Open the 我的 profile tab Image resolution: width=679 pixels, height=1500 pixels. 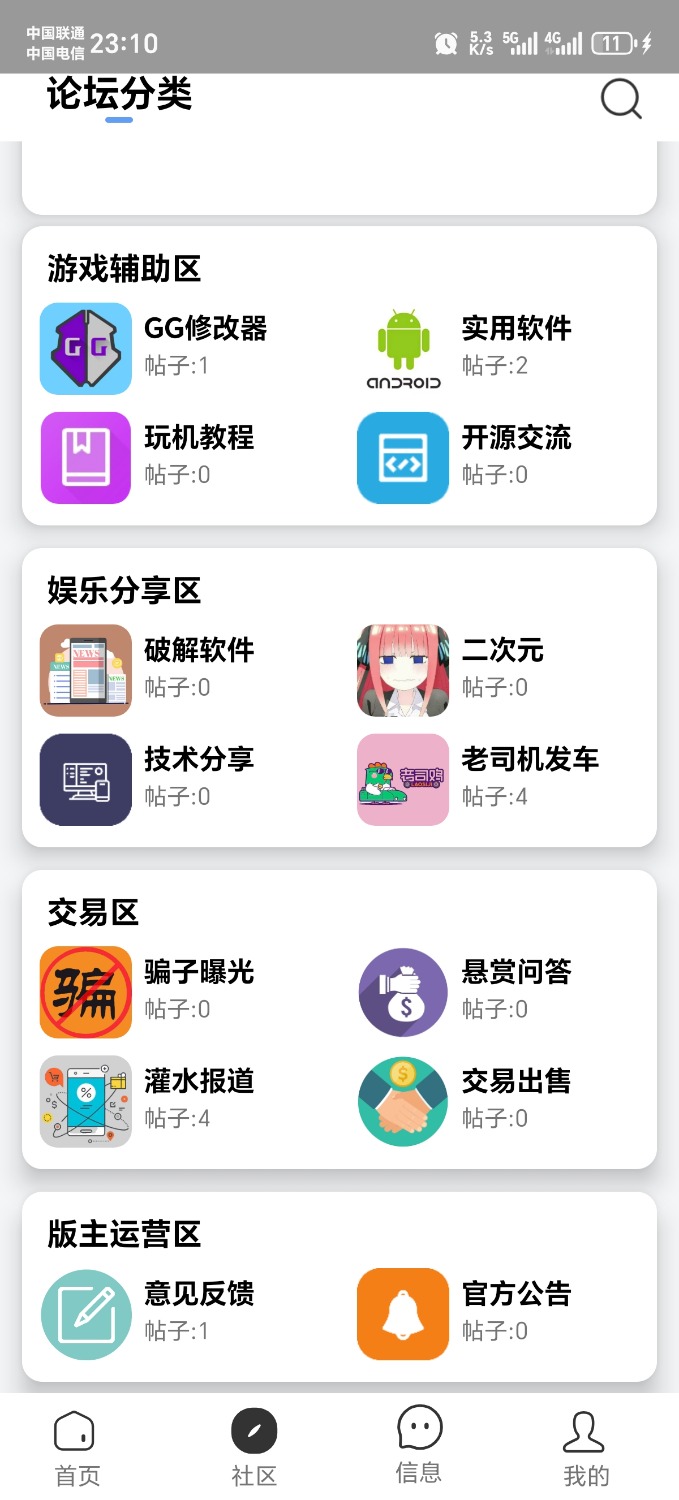tap(585, 1447)
